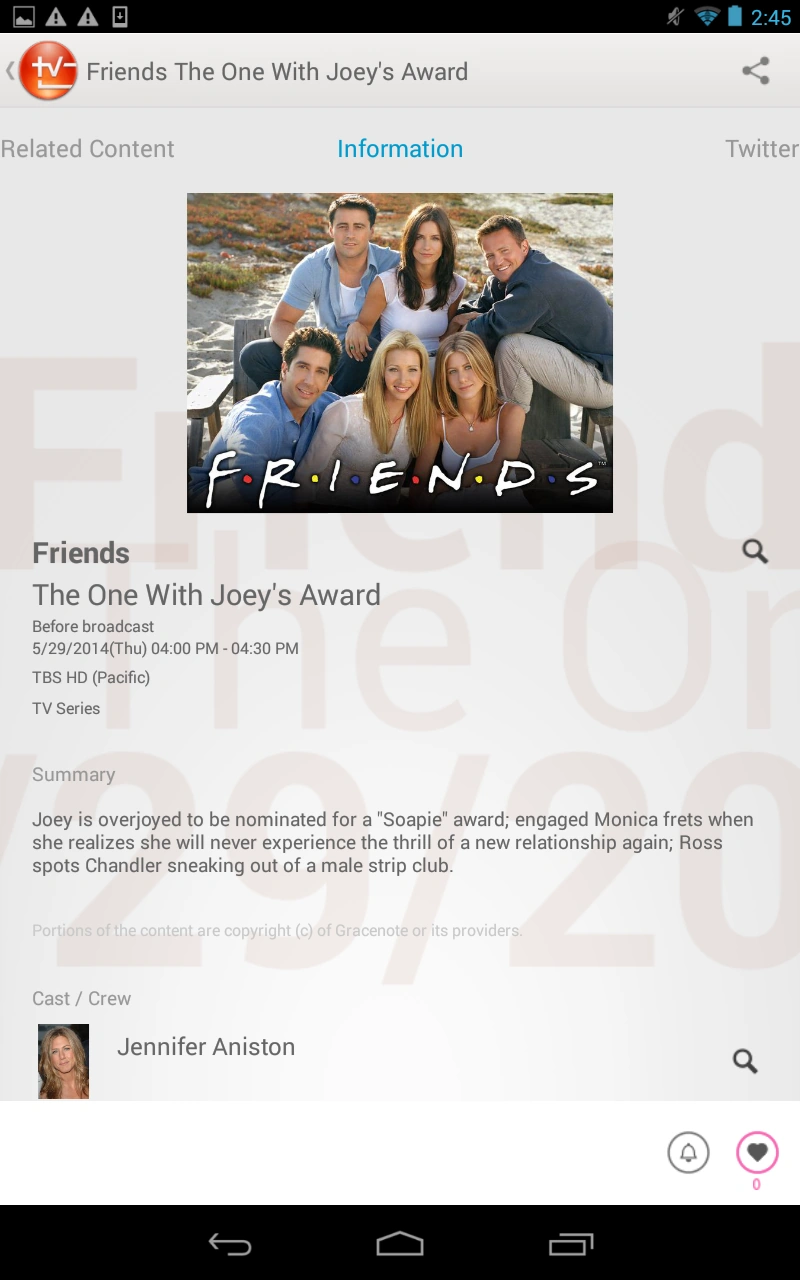Viewport: 800px width, 1280px height.
Task: Search for the Friends show title
Action: (x=755, y=551)
